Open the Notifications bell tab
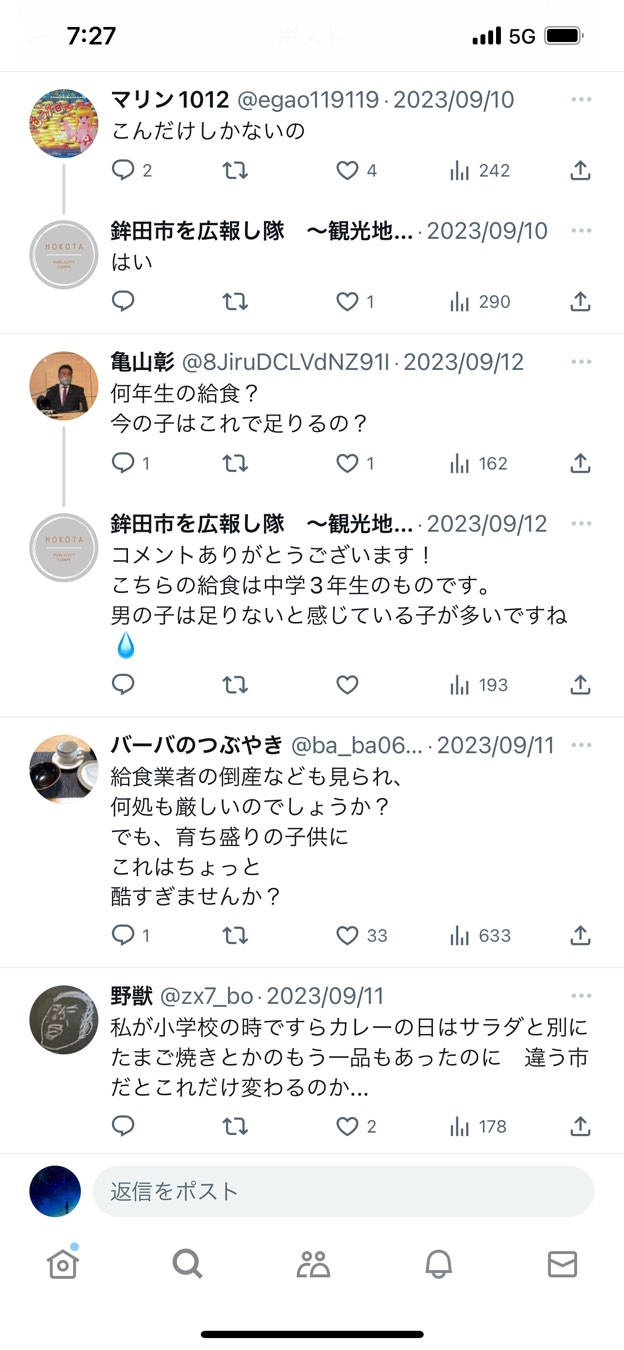624x1350 pixels. click(x=438, y=1264)
